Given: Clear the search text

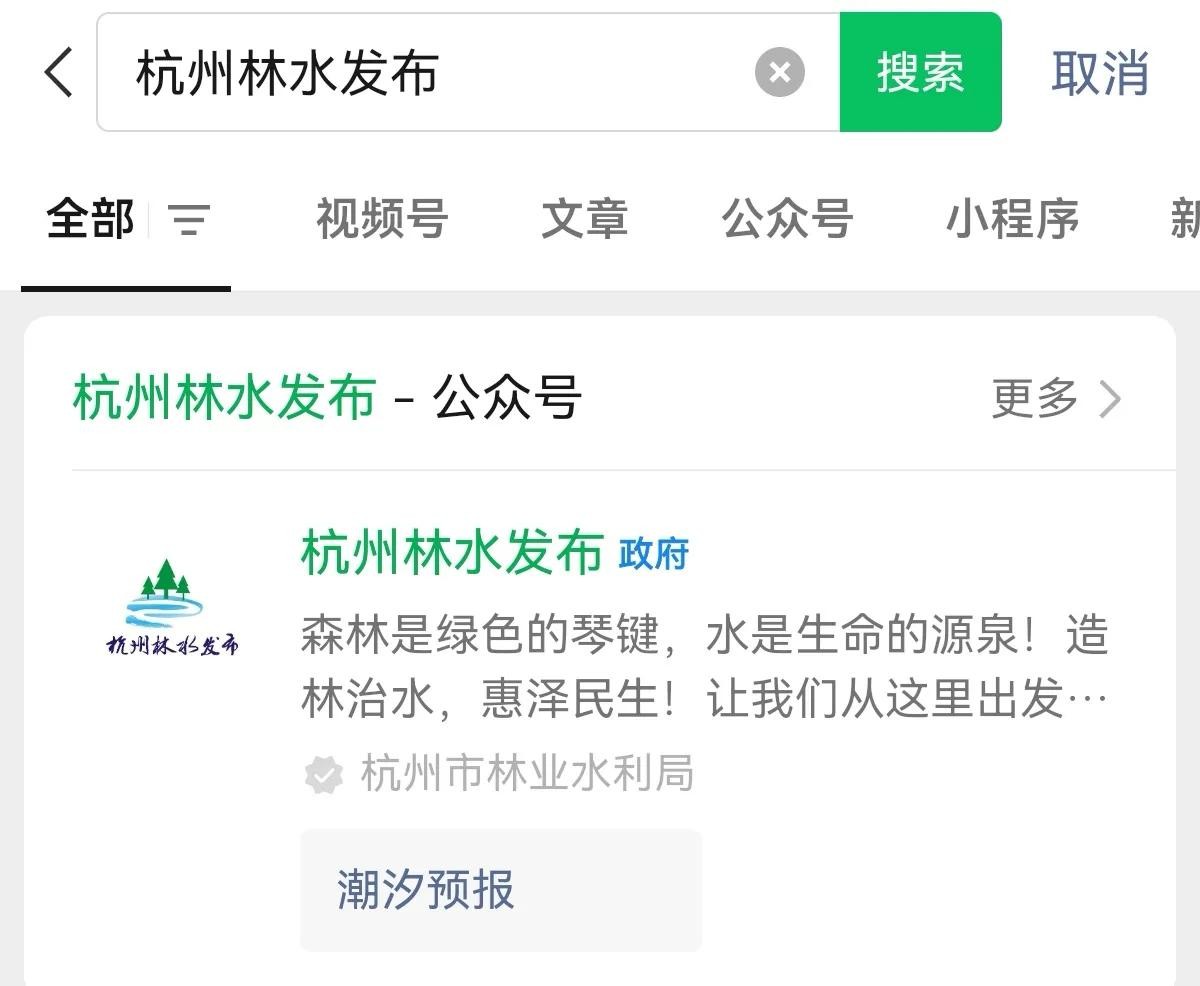Looking at the screenshot, I should [x=779, y=73].
